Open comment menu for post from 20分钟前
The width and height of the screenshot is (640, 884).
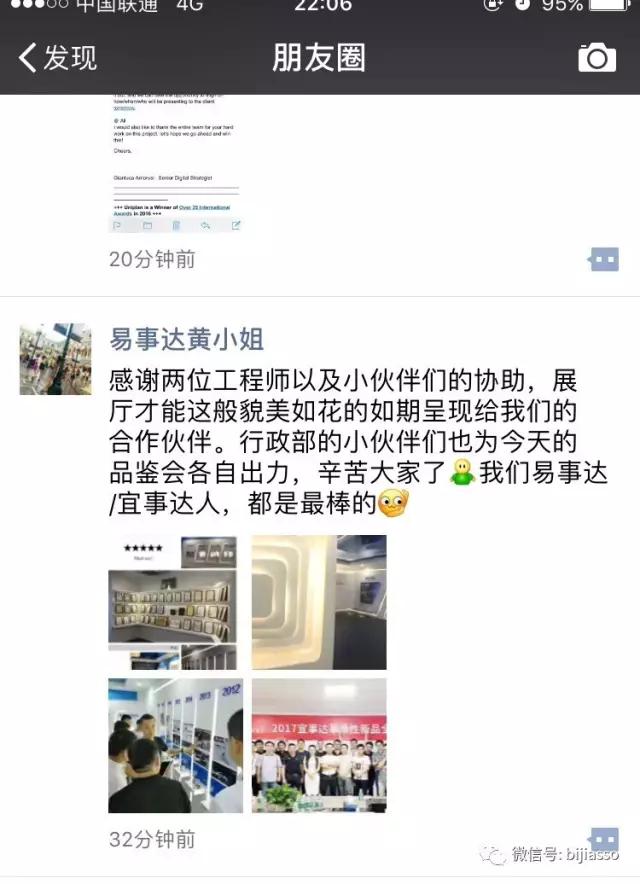[604, 260]
